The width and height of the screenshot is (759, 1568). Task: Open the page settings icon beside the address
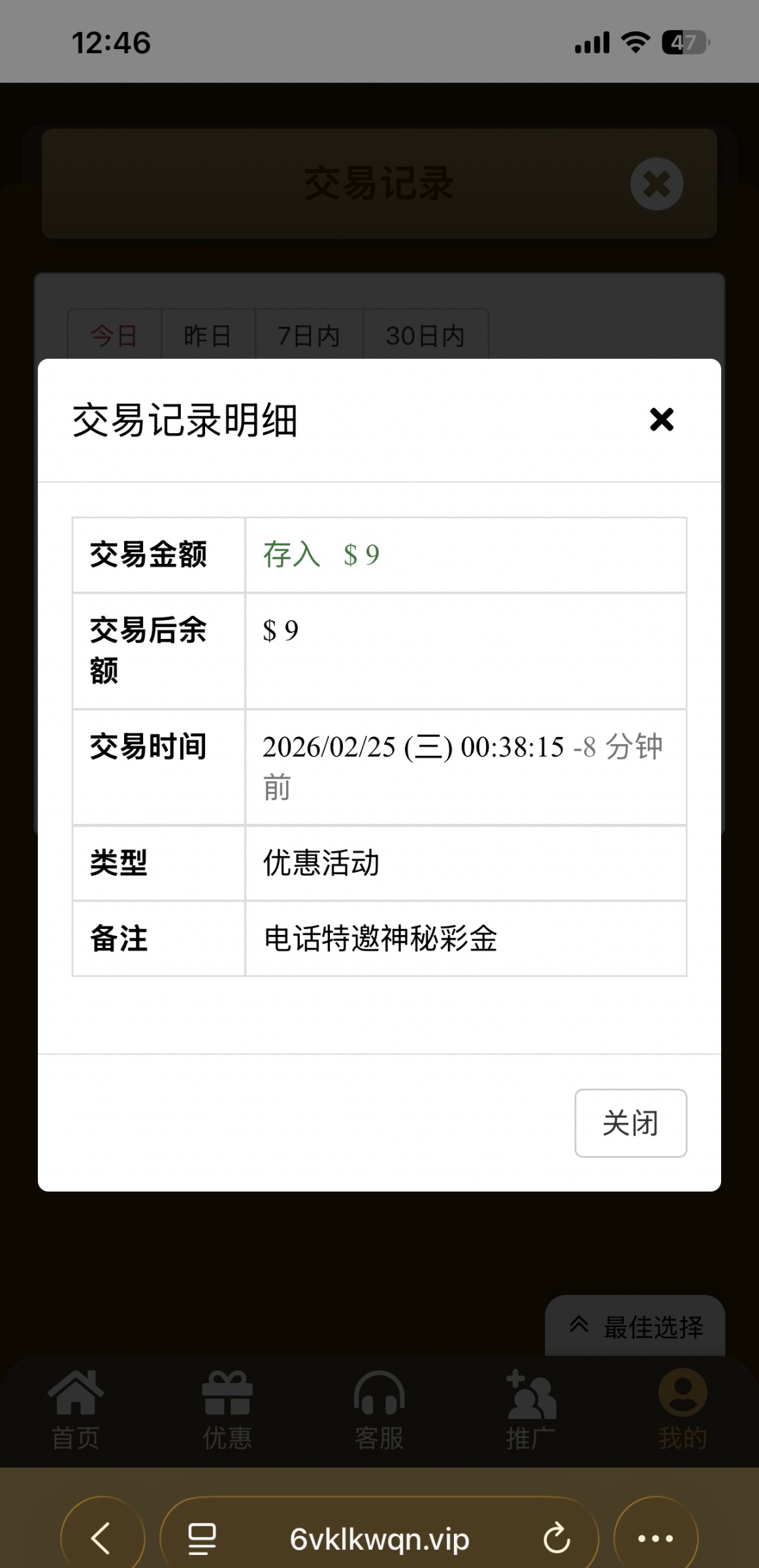(202, 1538)
